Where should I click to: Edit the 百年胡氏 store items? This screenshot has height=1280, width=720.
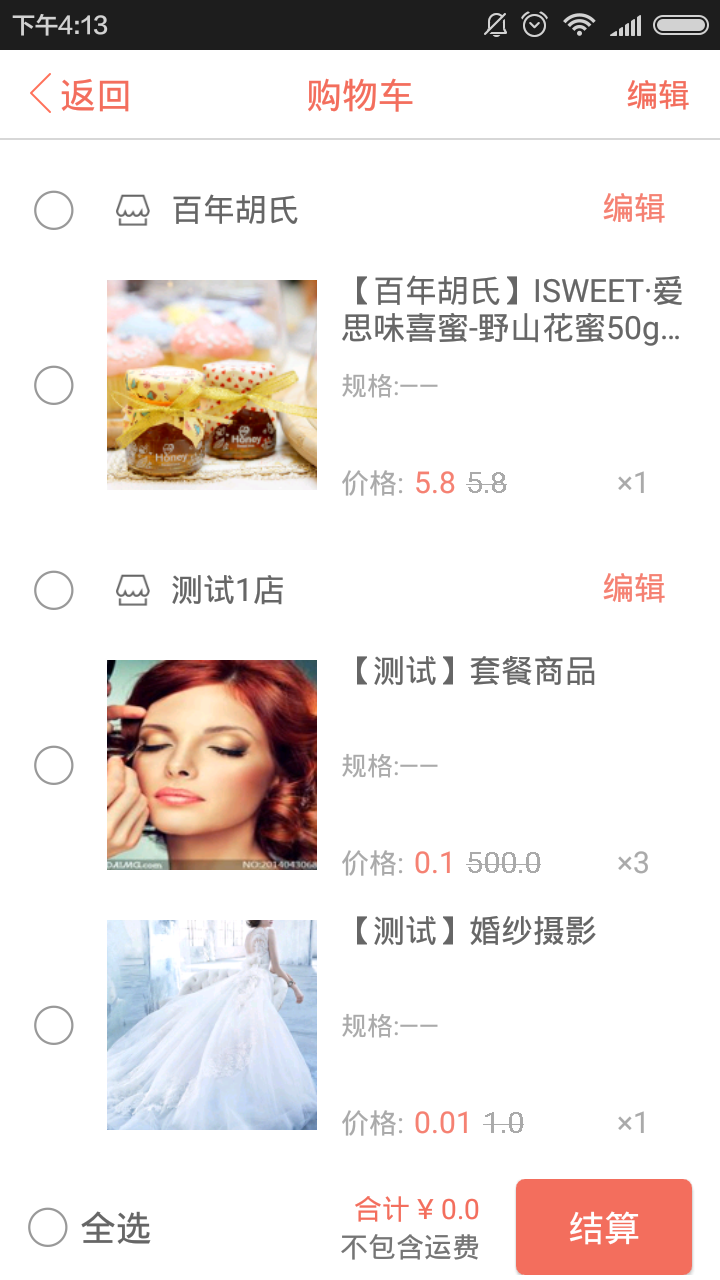click(633, 209)
